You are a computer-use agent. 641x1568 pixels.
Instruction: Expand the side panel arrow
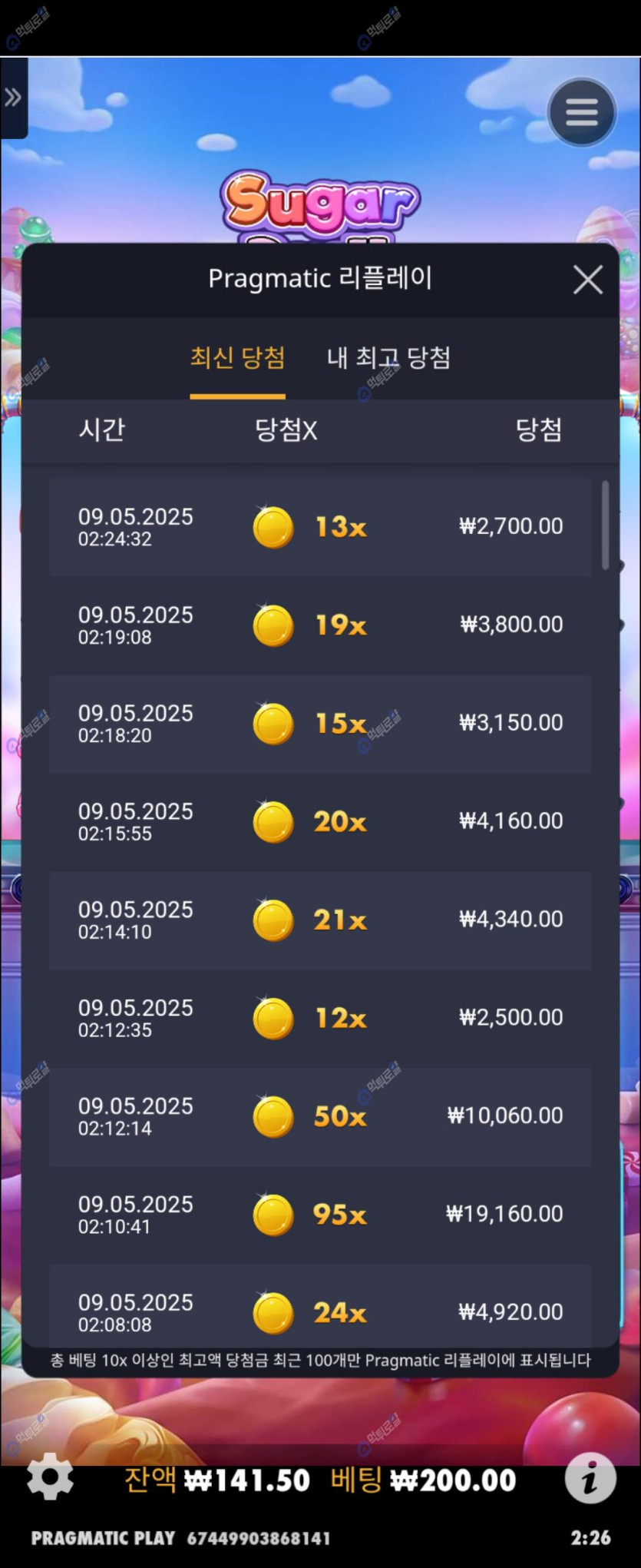click(x=13, y=98)
